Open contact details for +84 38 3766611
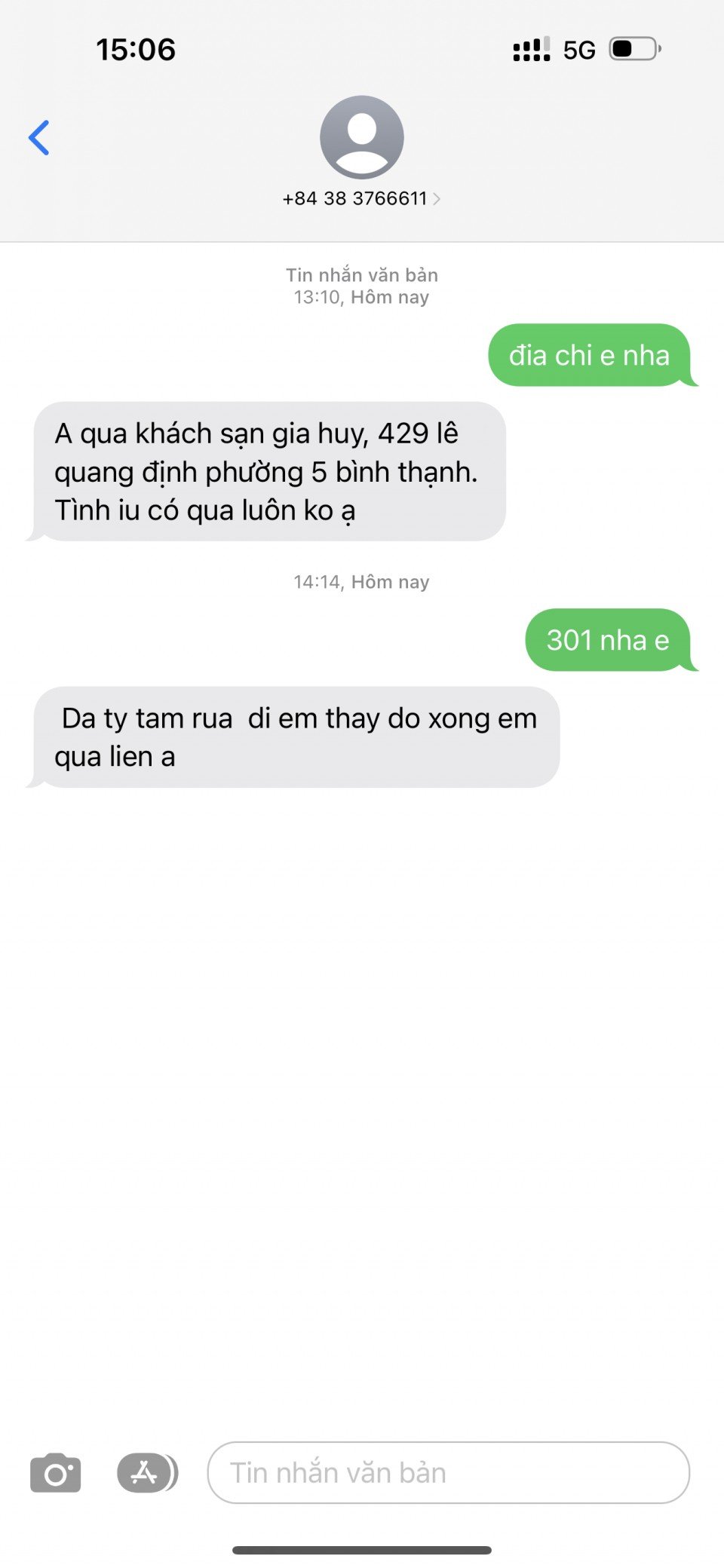Viewport: 724px width, 1568px height. tap(361, 198)
